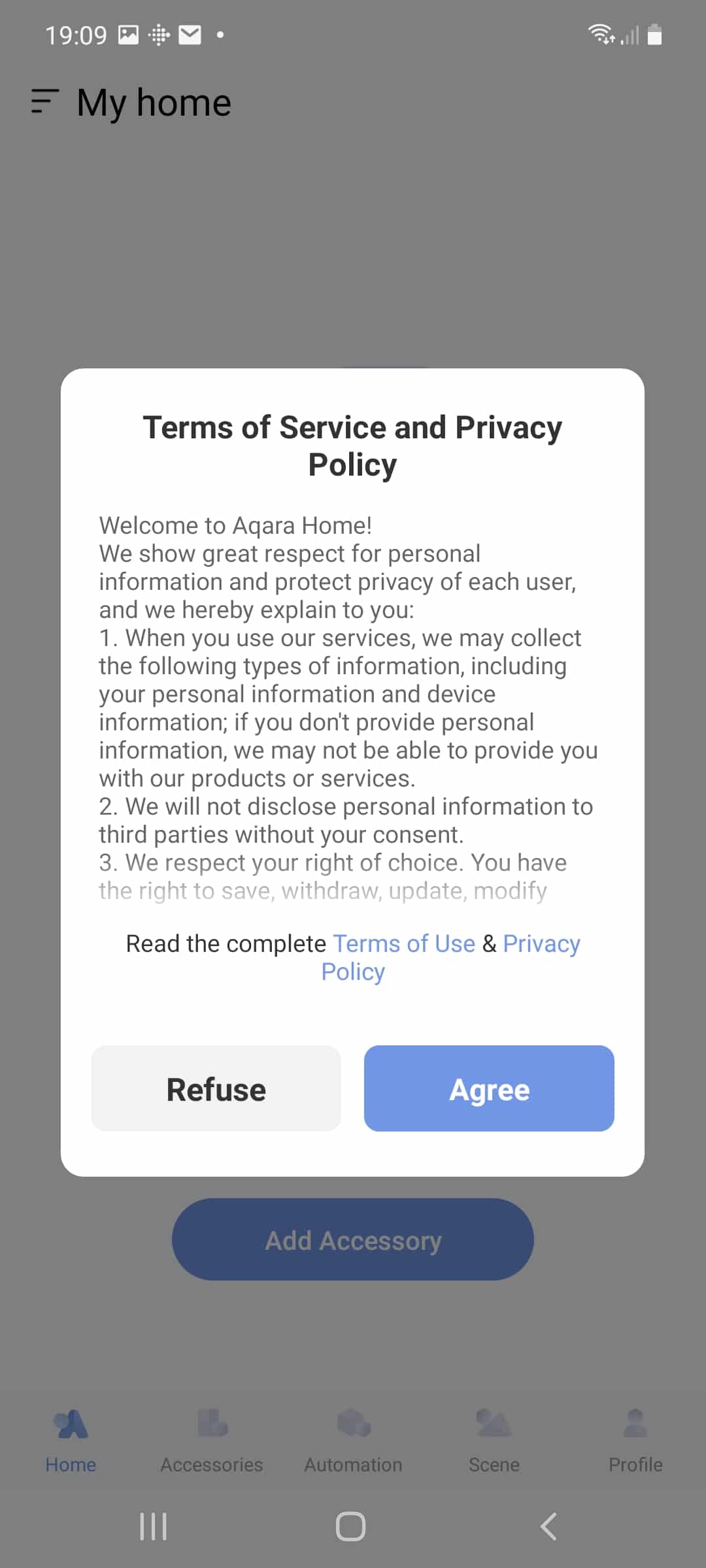The height and width of the screenshot is (1568, 706).
Task: Select the Home tab
Action: pyautogui.click(x=71, y=1440)
